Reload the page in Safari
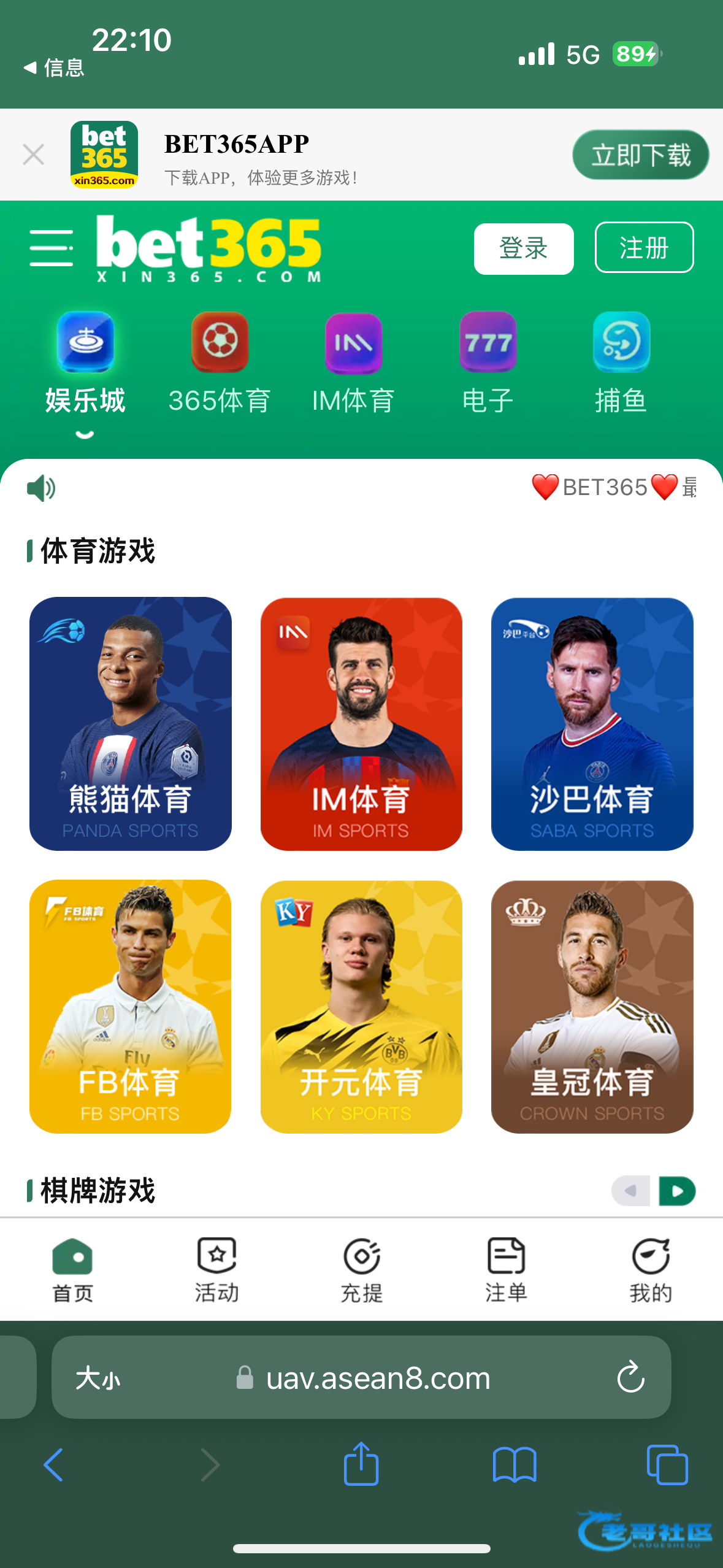The width and height of the screenshot is (723, 1568). [x=630, y=1378]
